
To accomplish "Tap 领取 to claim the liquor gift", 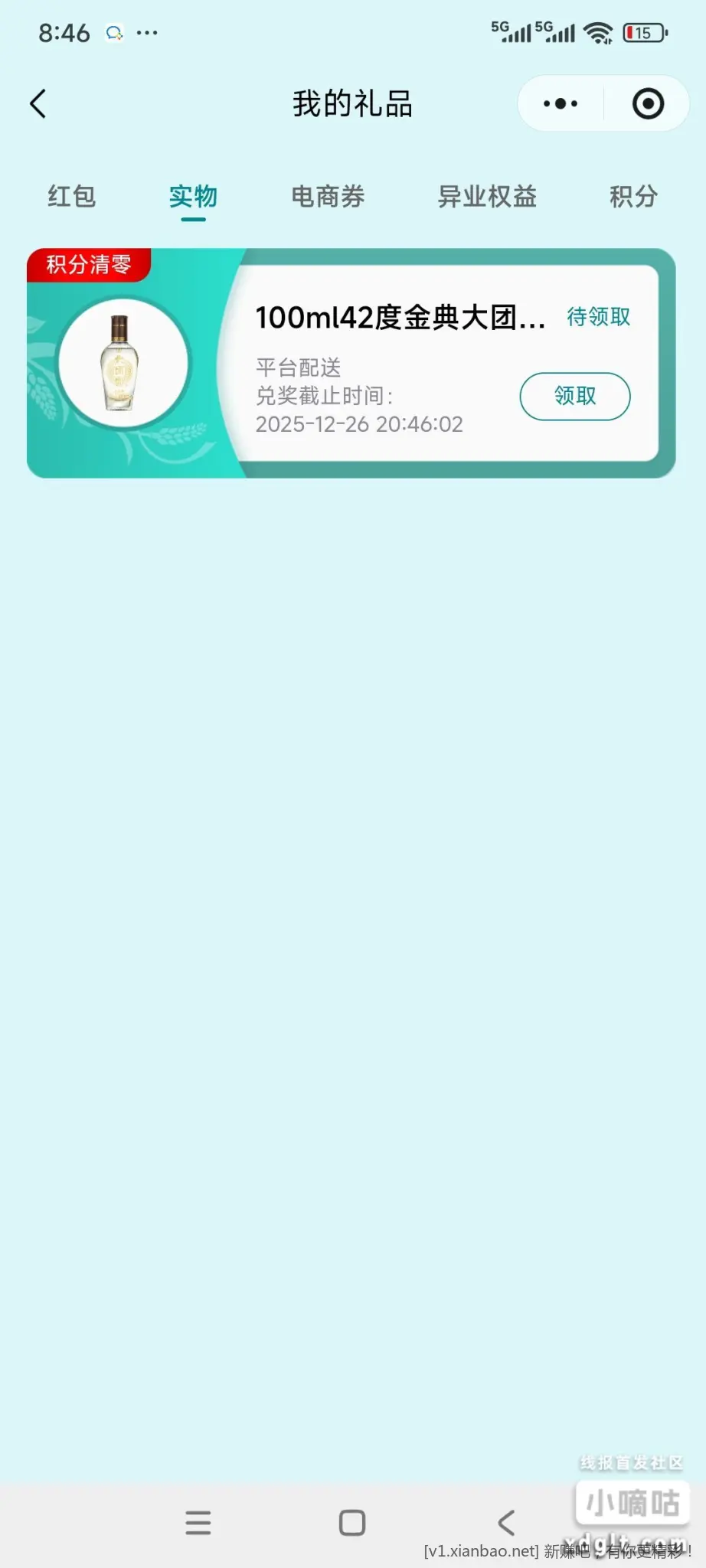I will click(575, 396).
